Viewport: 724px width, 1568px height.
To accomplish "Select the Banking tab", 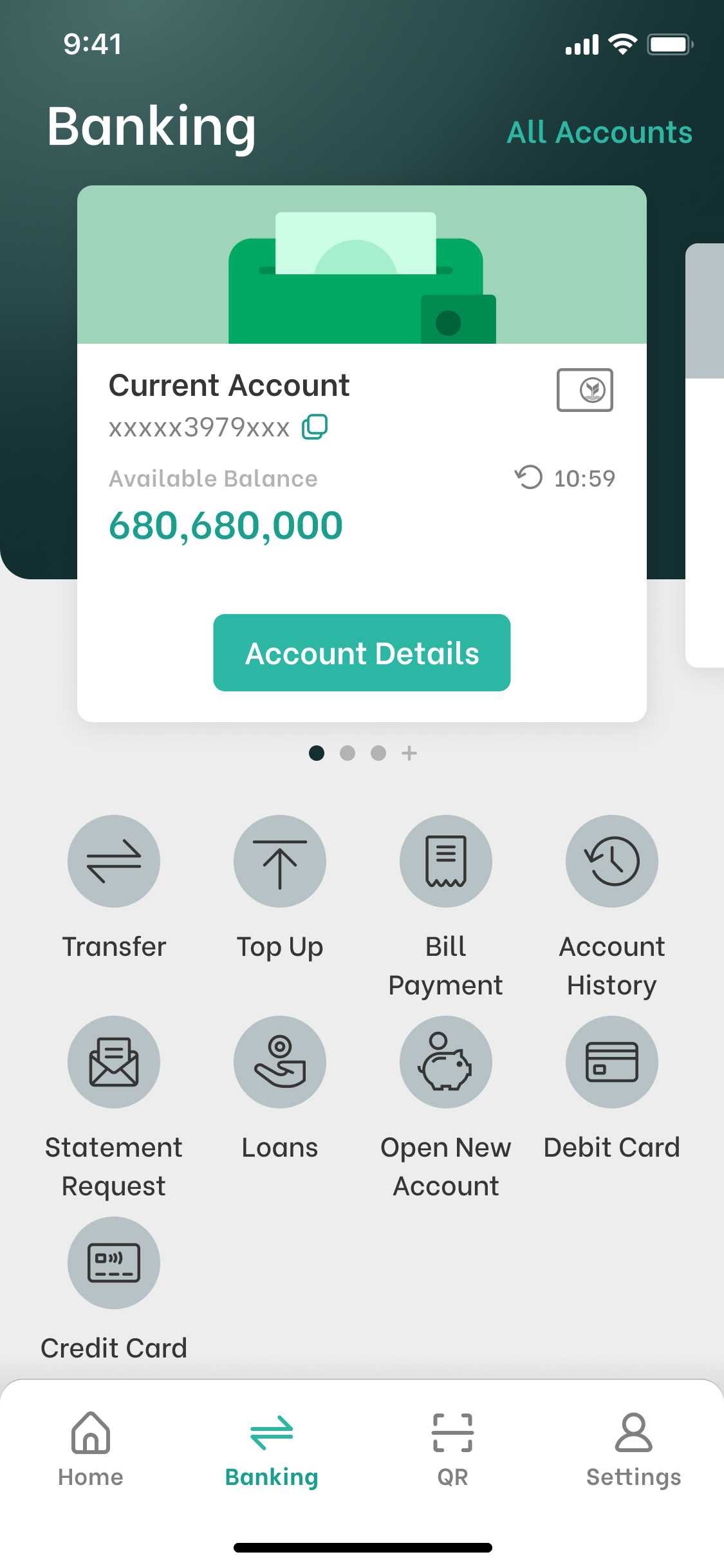I will pos(272,1448).
